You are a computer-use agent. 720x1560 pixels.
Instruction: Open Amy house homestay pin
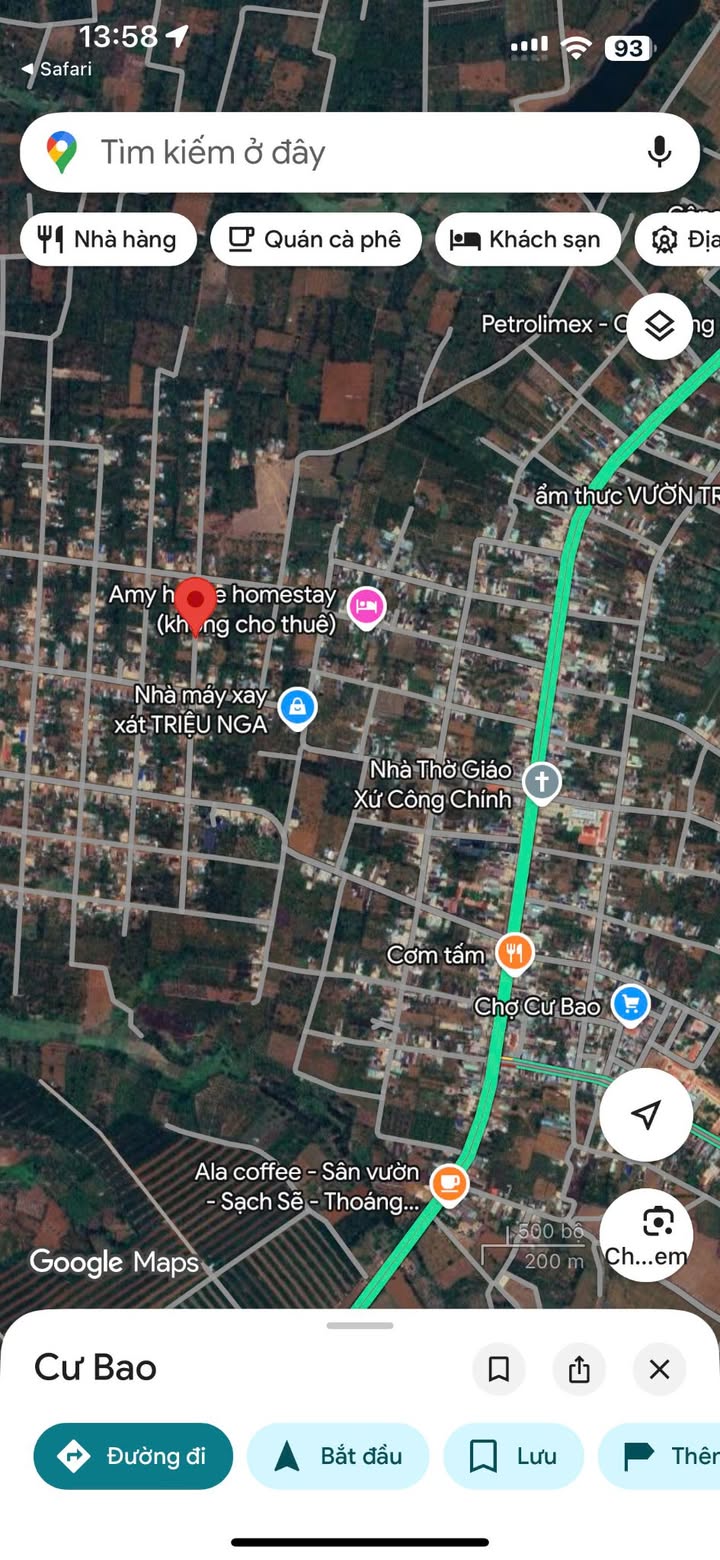366,606
